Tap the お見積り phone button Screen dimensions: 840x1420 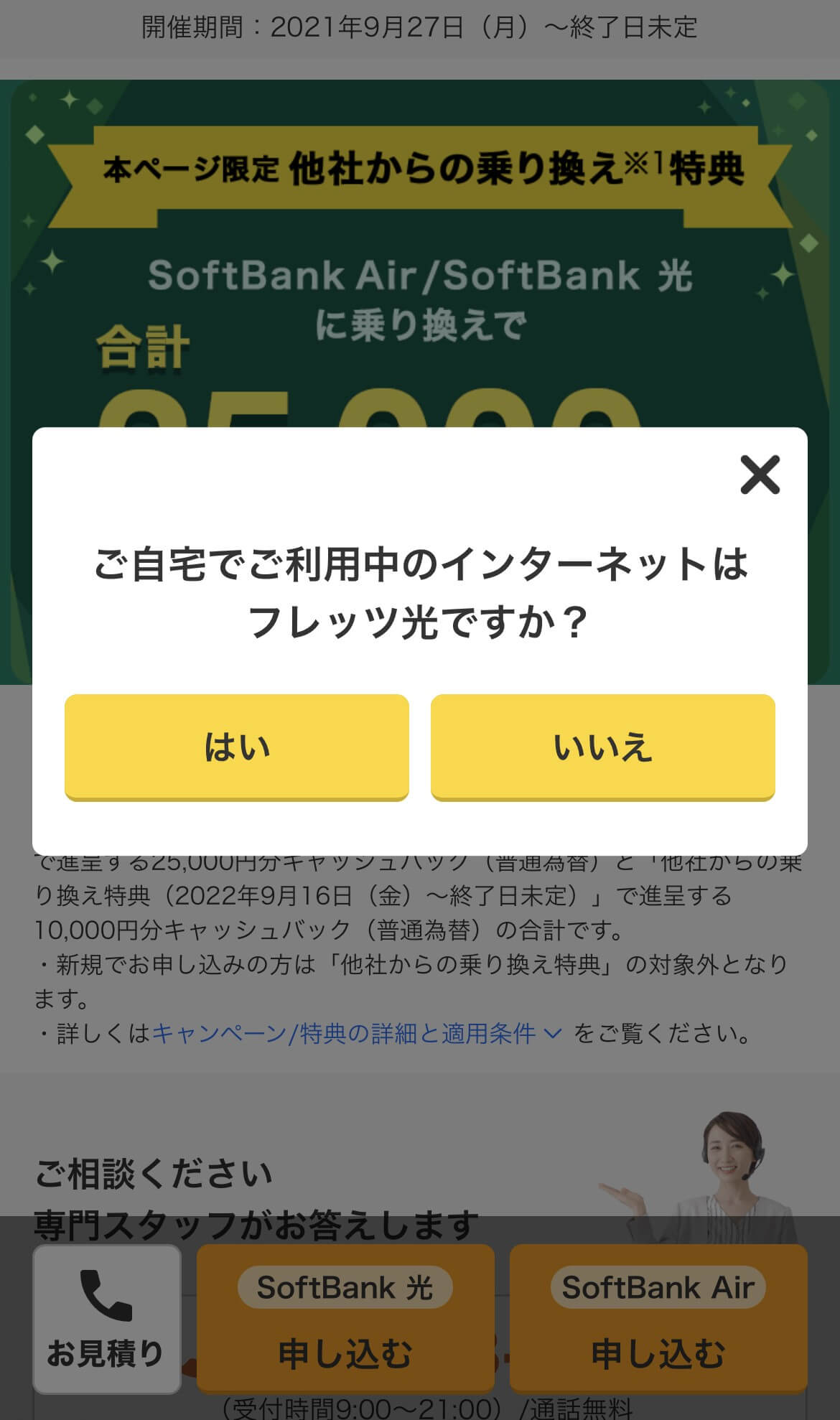tap(107, 1319)
